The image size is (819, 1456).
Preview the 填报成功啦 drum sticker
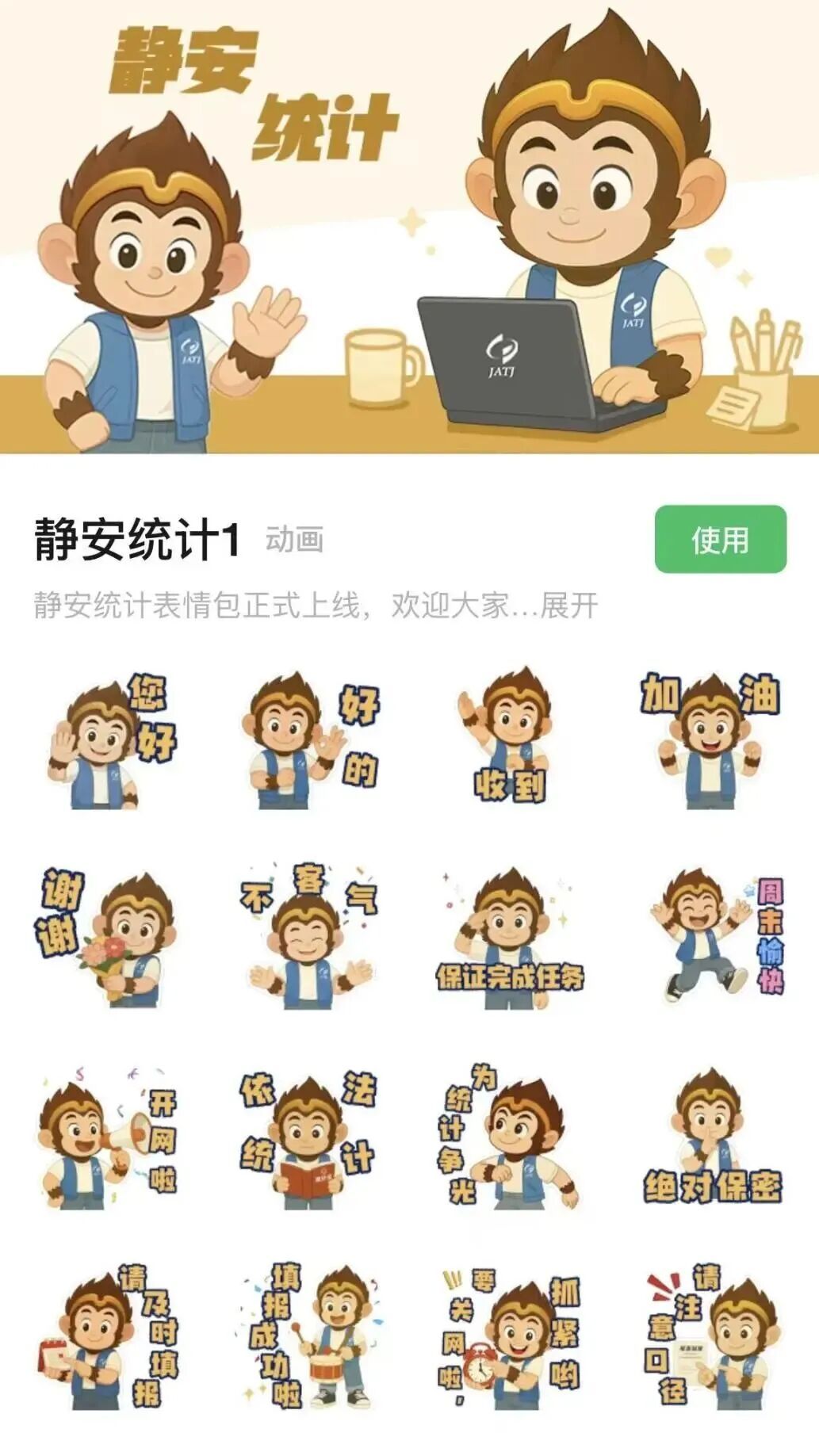click(310, 1336)
